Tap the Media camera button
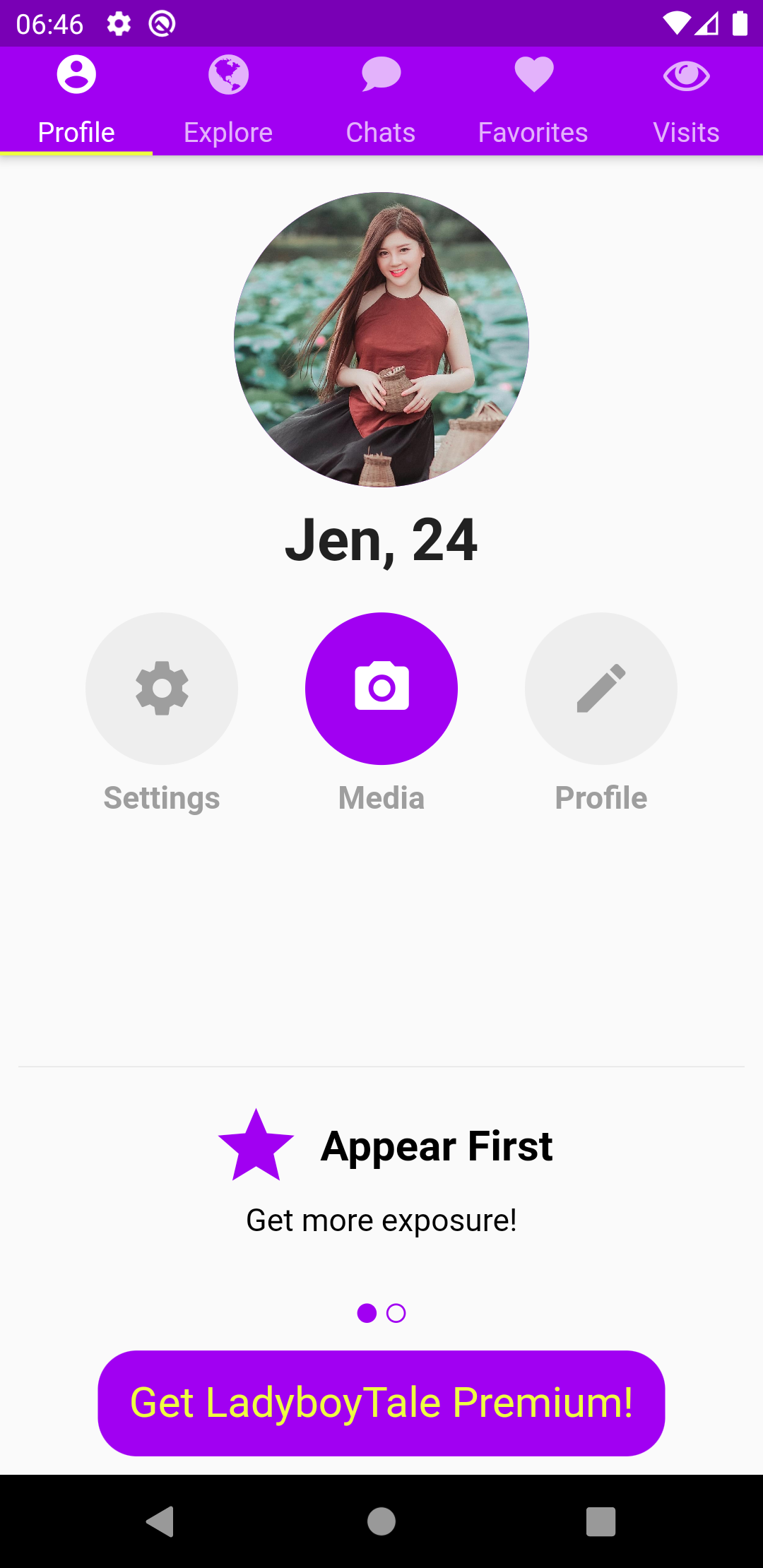The height and width of the screenshot is (1568, 763). click(381, 688)
